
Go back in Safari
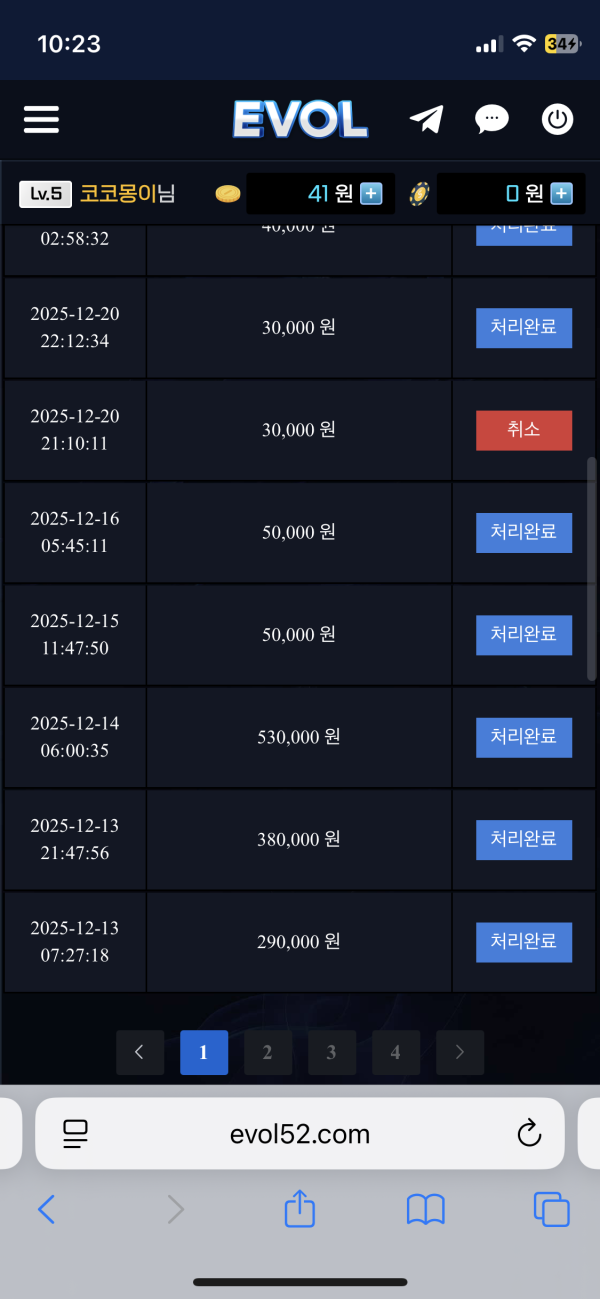click(x=46, y=1210)
